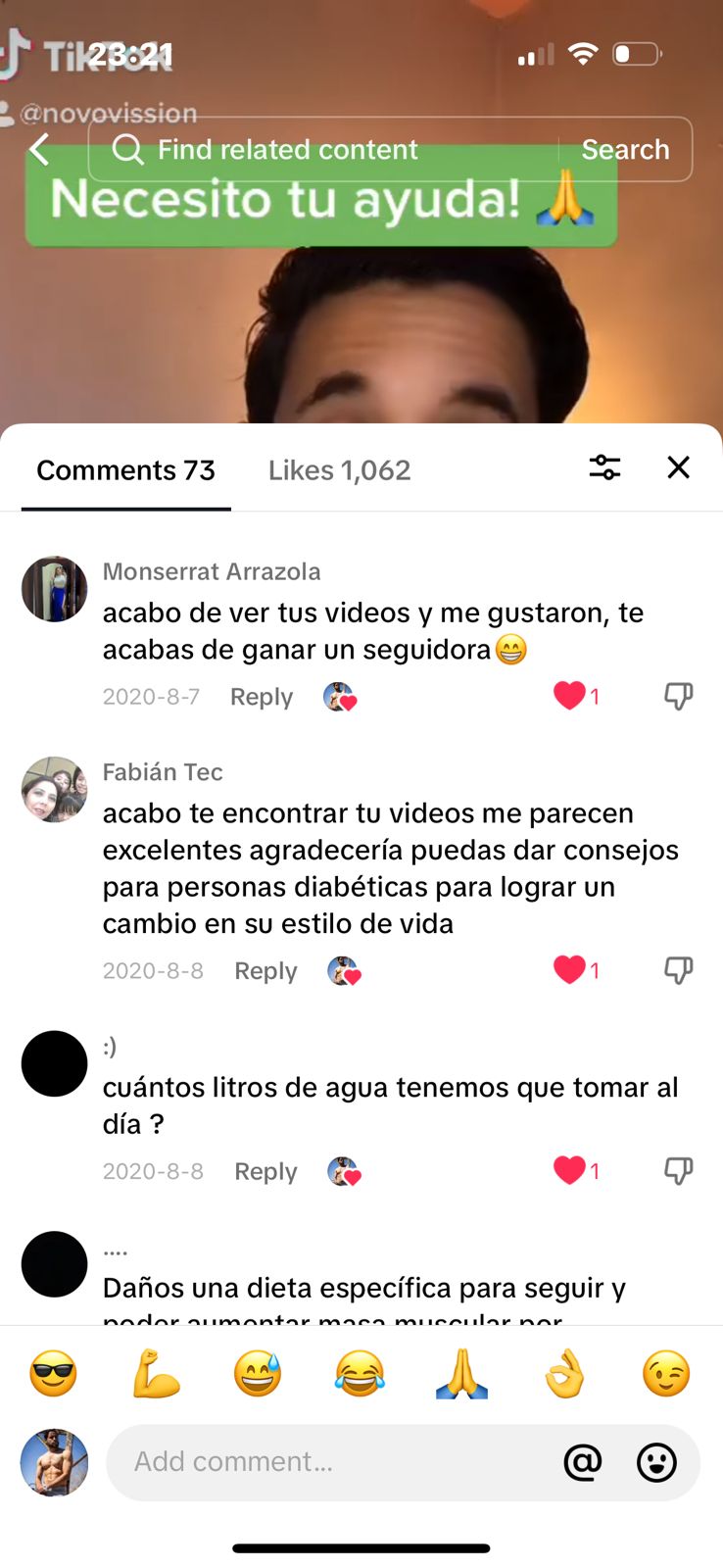Insert the praying hands quick emoji

pyautogui.click(x=461, y=1373)
